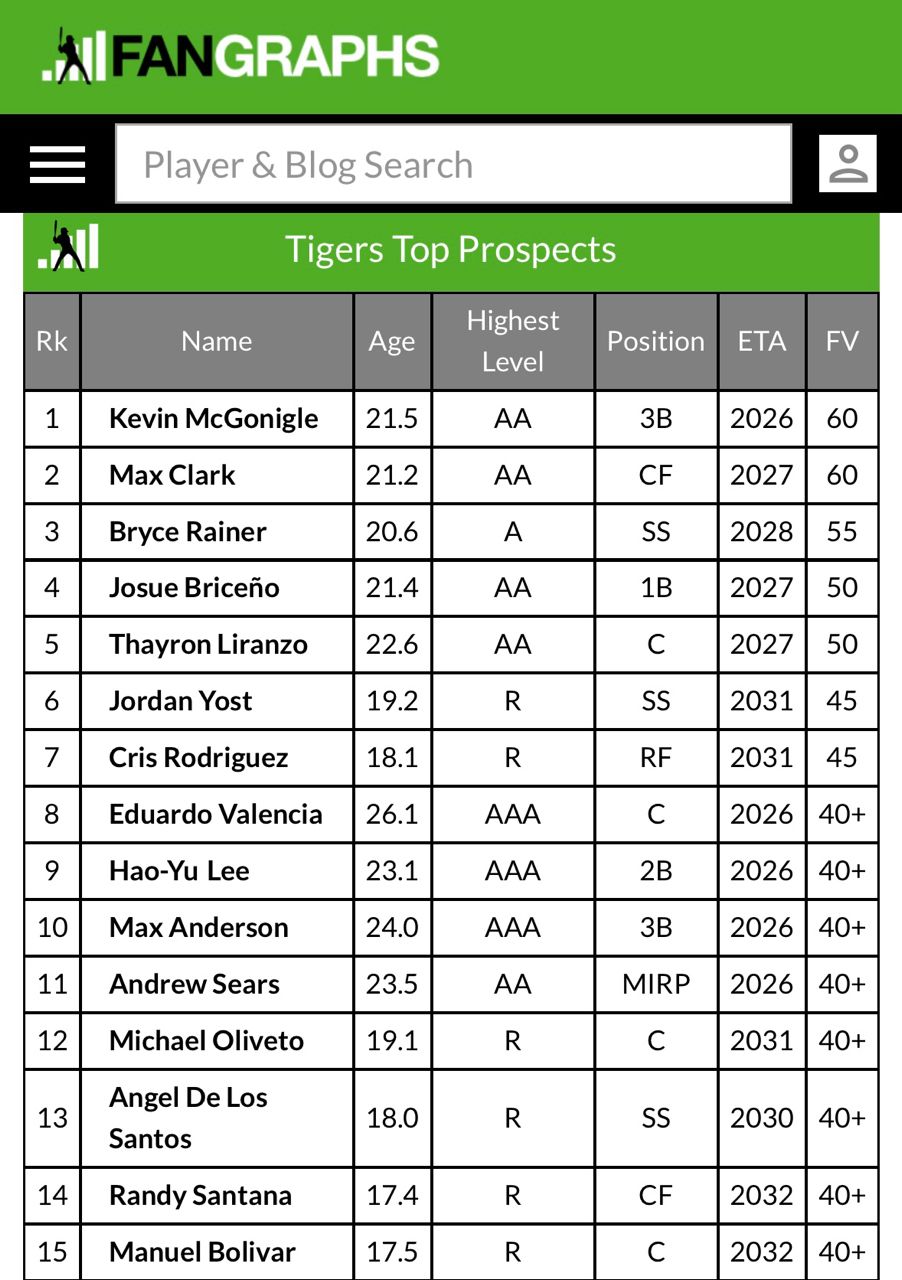Open Max Clark's player page

(172, 474)
